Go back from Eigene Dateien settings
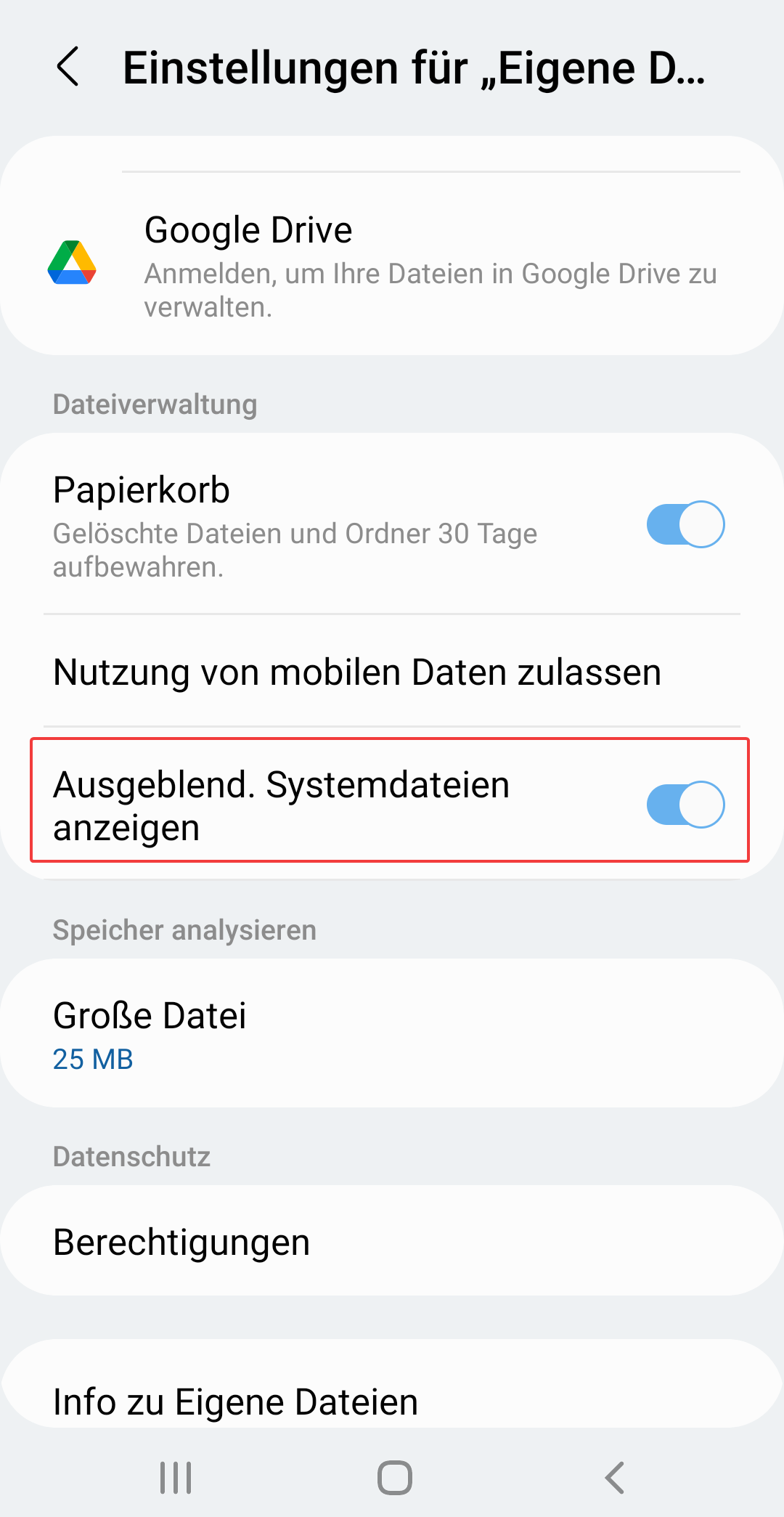784x1517 pixels. tap(68, 67)
